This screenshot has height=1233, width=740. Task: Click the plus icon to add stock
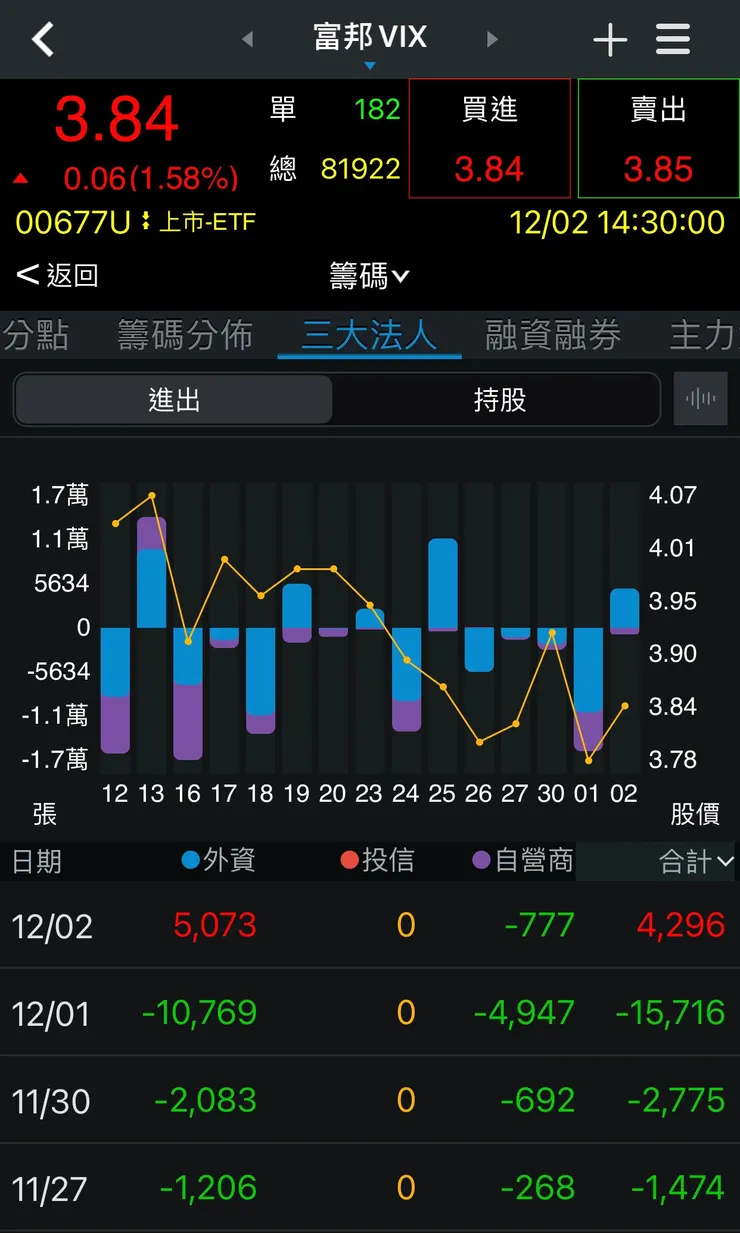(x=609, y=38)
